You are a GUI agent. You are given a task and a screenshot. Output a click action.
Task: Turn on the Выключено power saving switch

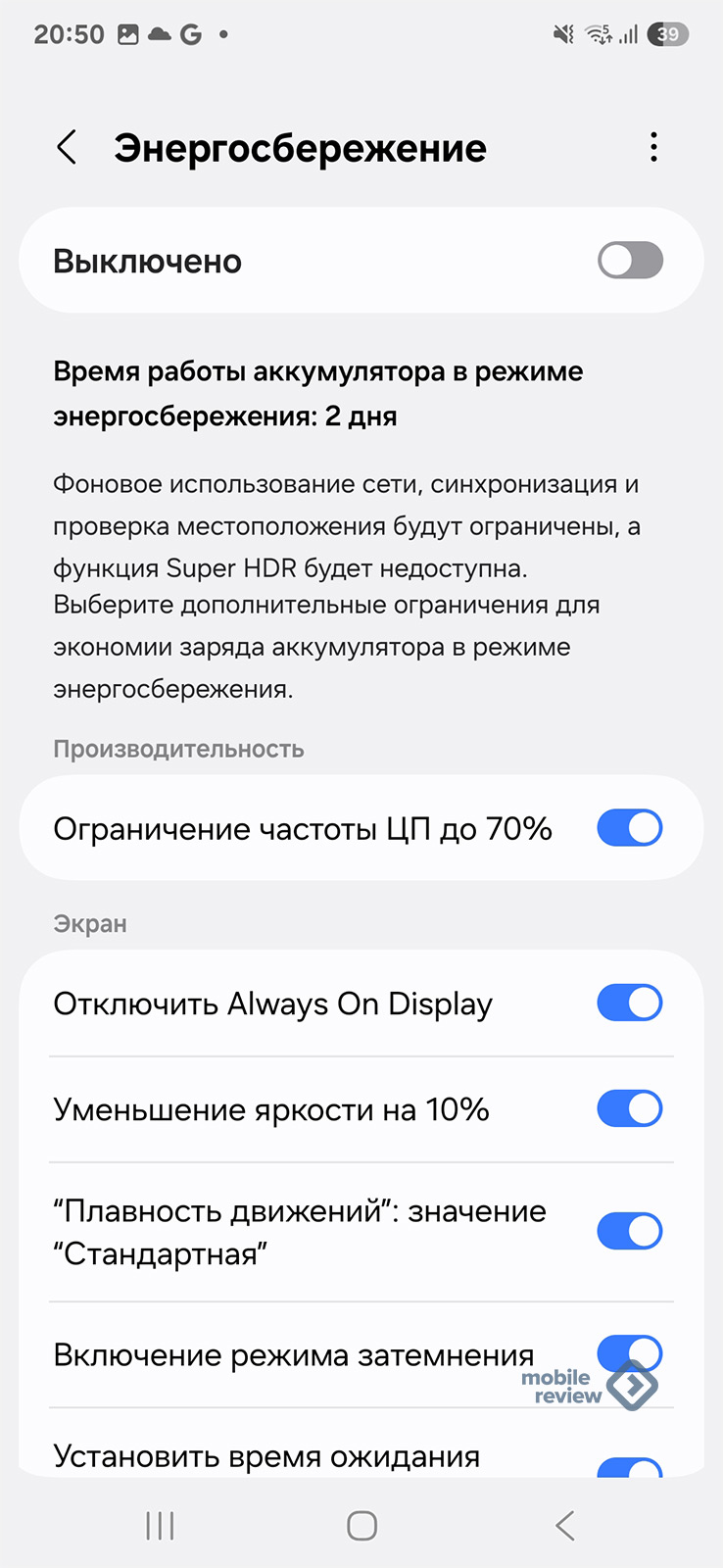coord(630,261)
